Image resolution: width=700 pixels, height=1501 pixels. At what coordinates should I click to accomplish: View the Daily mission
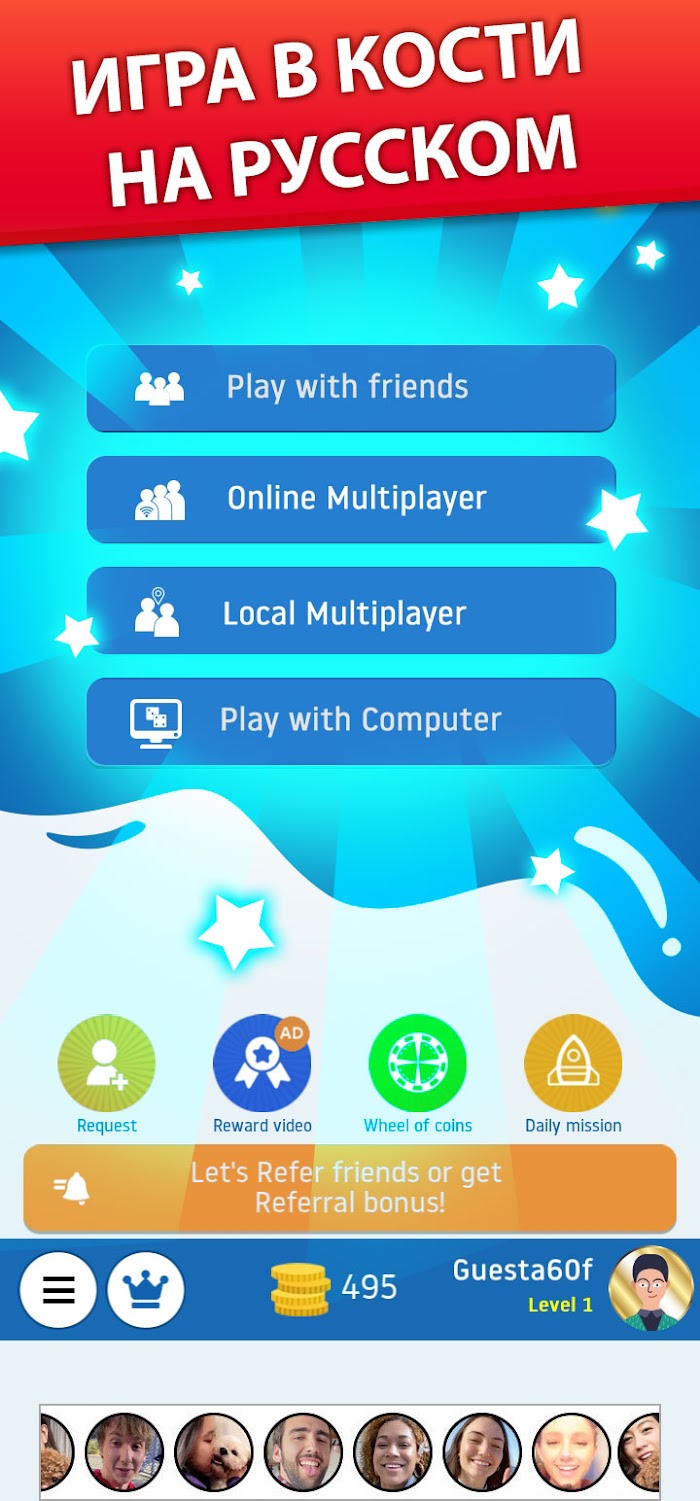click(x=573, y=1064)
